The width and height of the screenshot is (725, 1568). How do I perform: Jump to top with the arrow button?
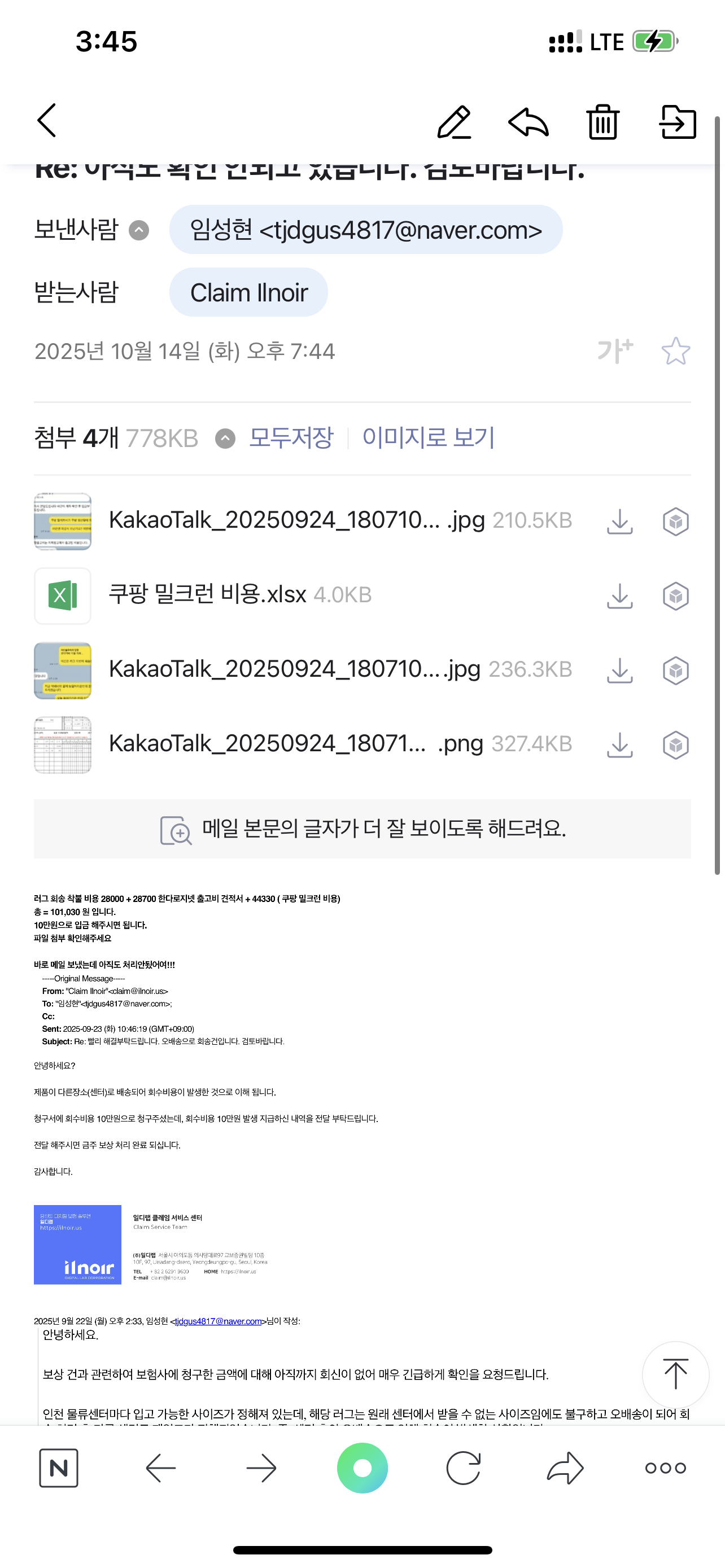pos(675,1374)
